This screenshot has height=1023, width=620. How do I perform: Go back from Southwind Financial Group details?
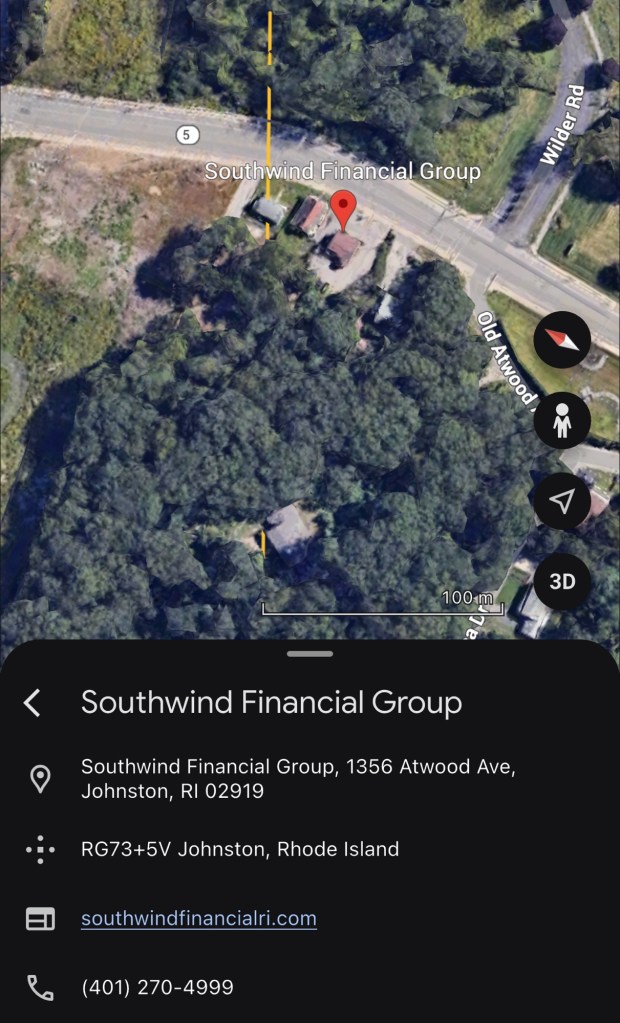tap(33, 703)
